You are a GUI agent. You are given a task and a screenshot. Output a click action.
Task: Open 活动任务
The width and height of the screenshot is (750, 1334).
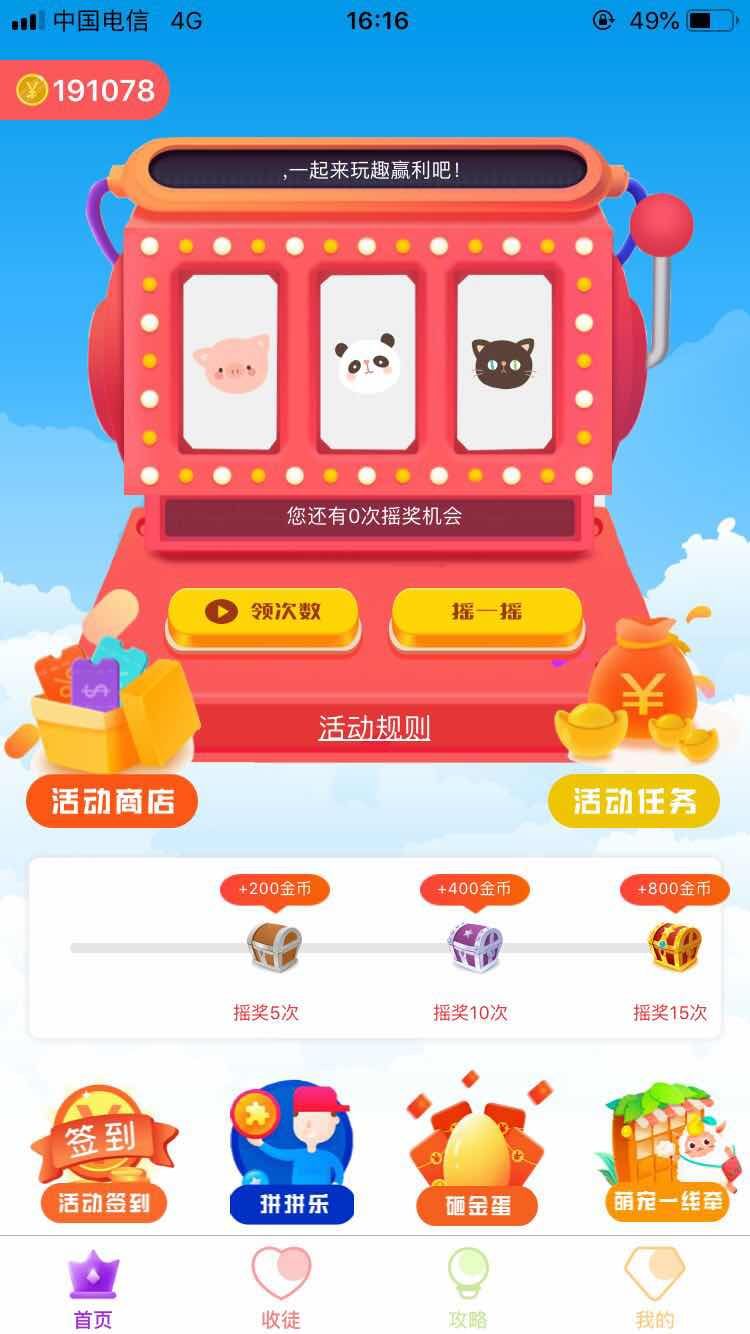(x=634, y=801)
